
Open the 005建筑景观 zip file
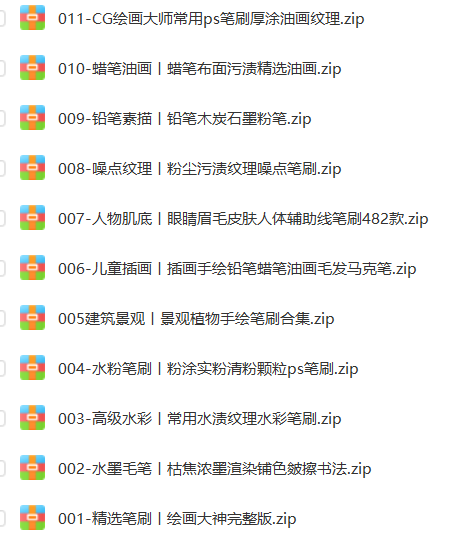(x=196, y=319)
